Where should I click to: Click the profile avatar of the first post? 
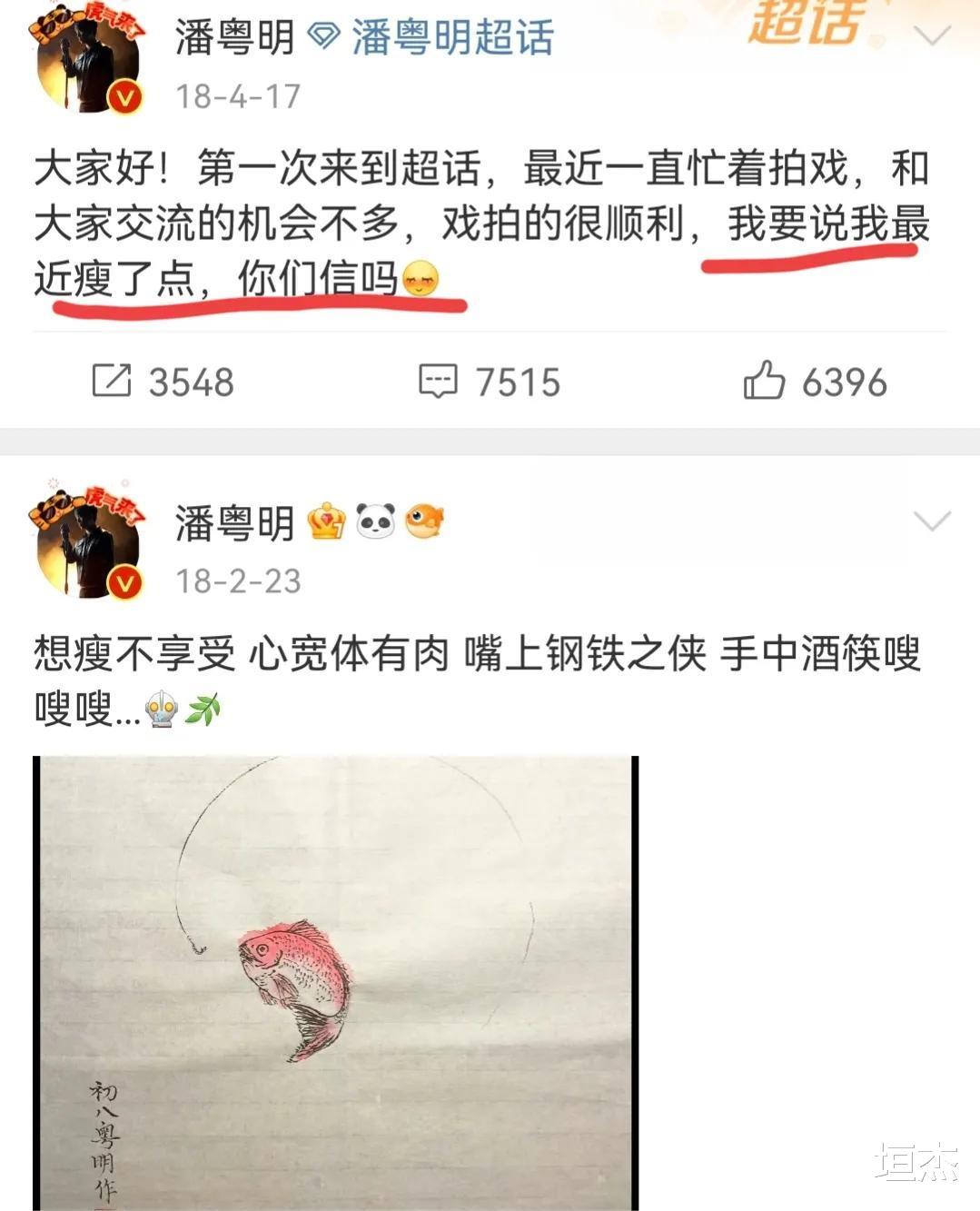click(x=88, y=59)
